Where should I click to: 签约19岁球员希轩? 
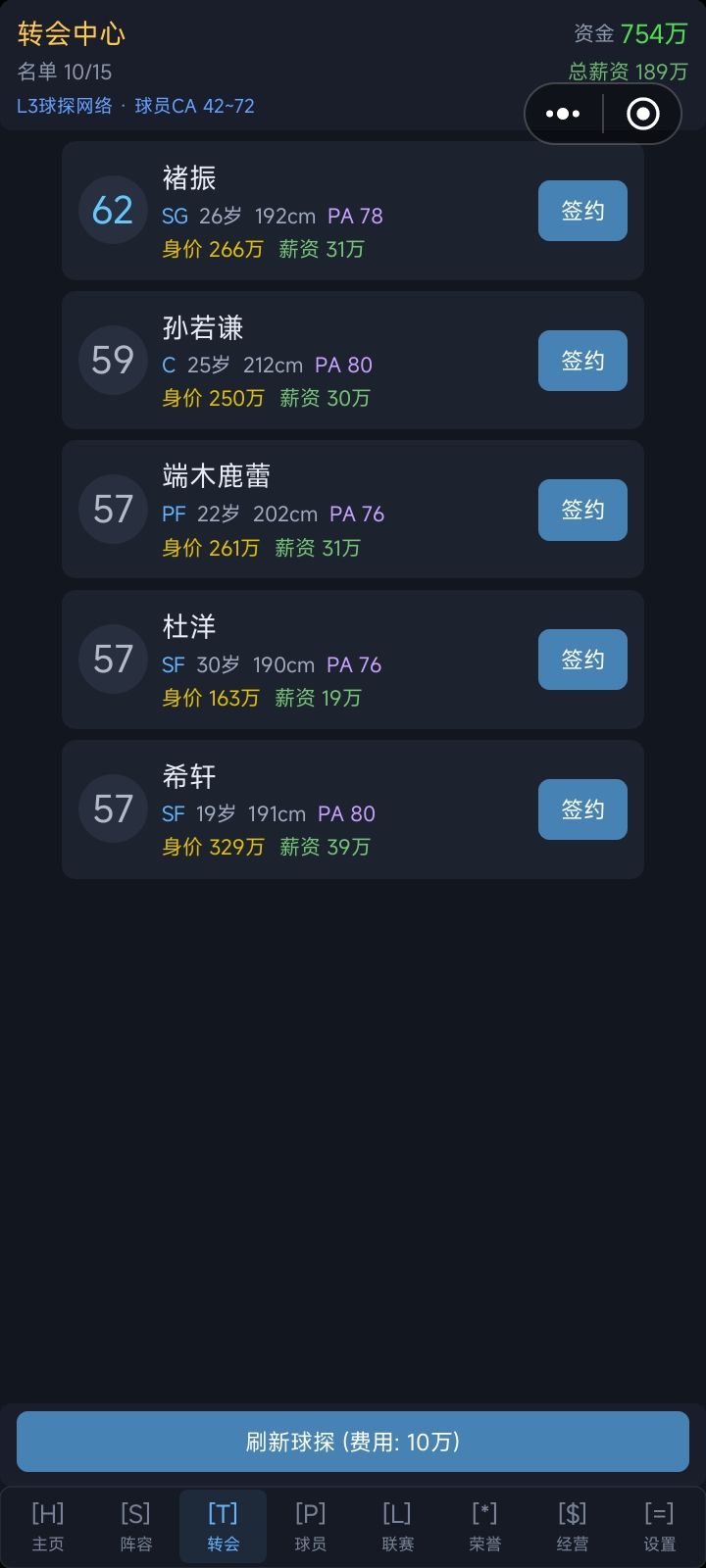click(x=582, y=808)
